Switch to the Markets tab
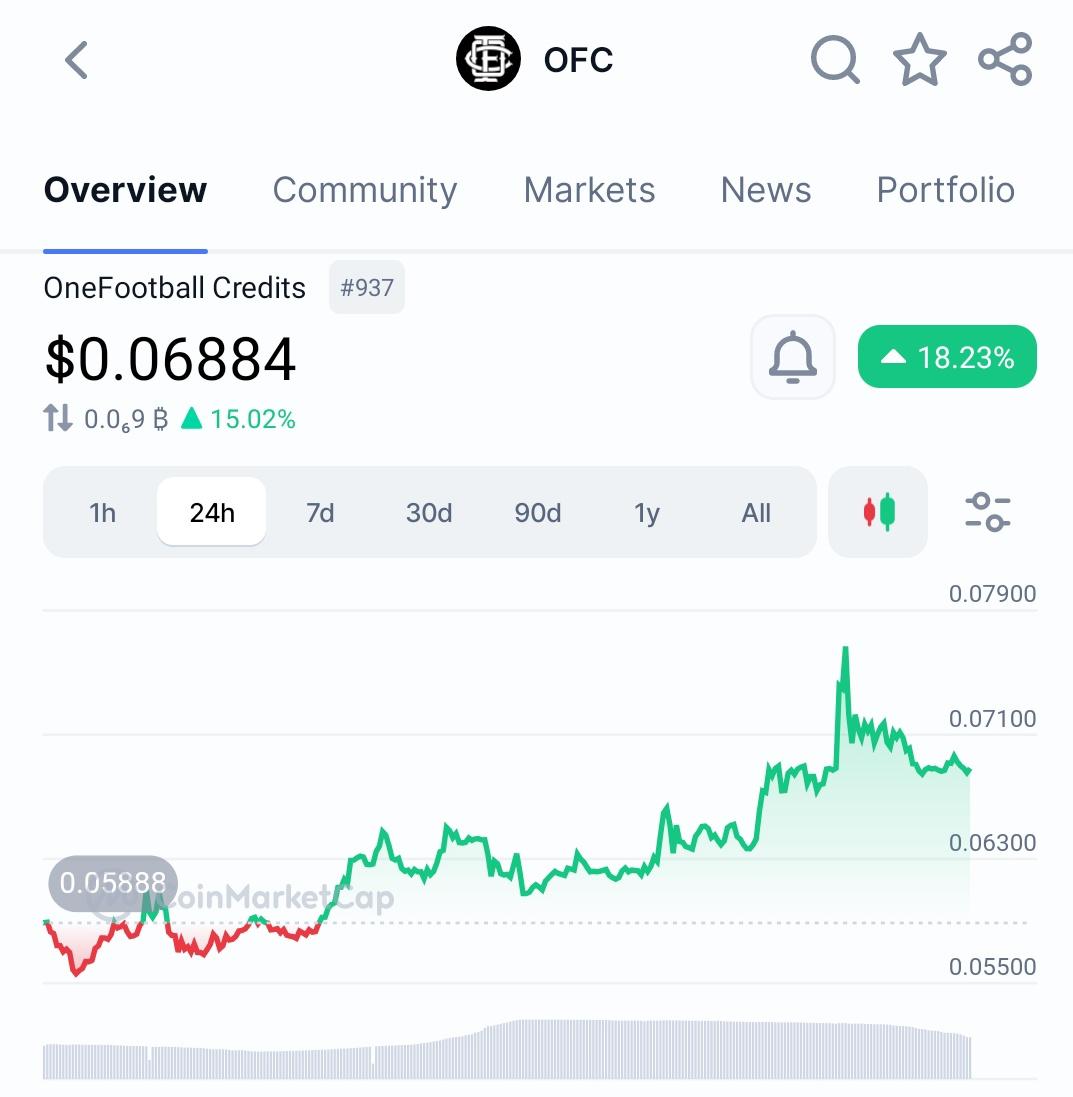 pyautogui.click(x=589, y=190)
